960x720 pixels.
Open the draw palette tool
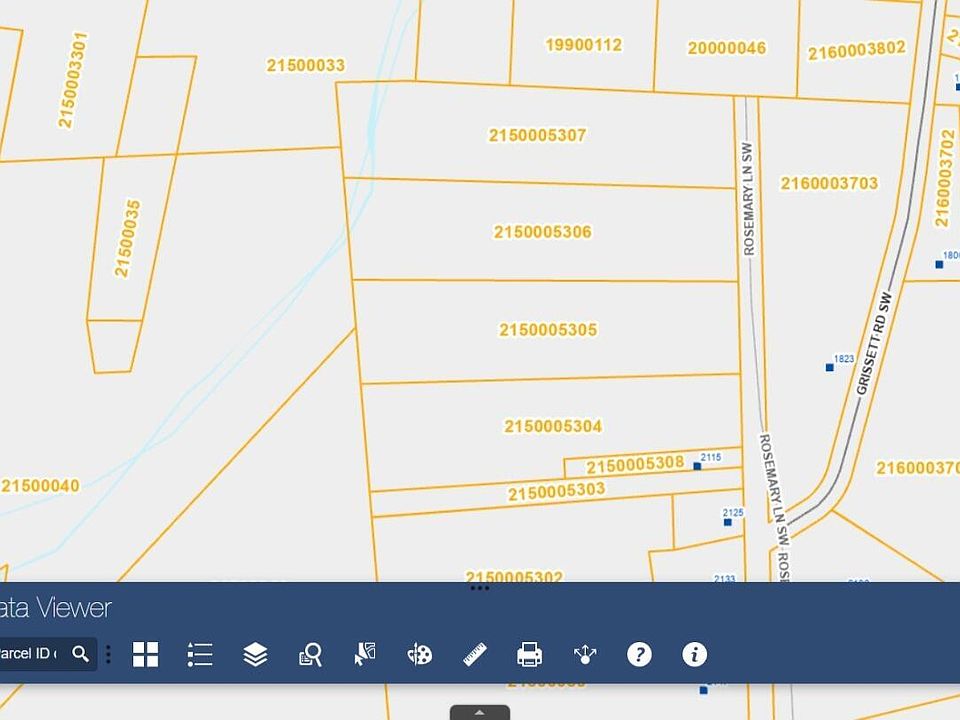(x=420, y=654)
